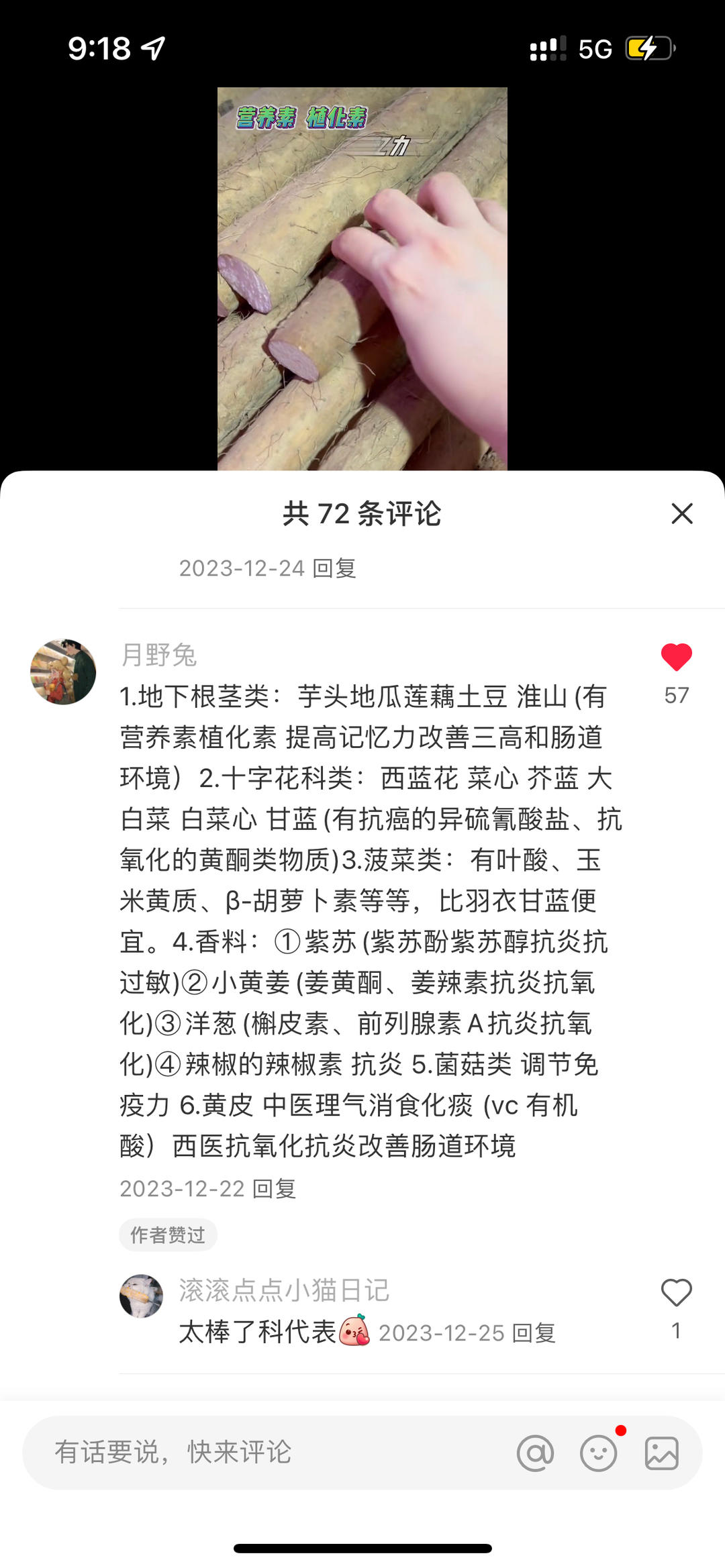Reply to the 2023-12-24 comment

[x=334, y=568]
